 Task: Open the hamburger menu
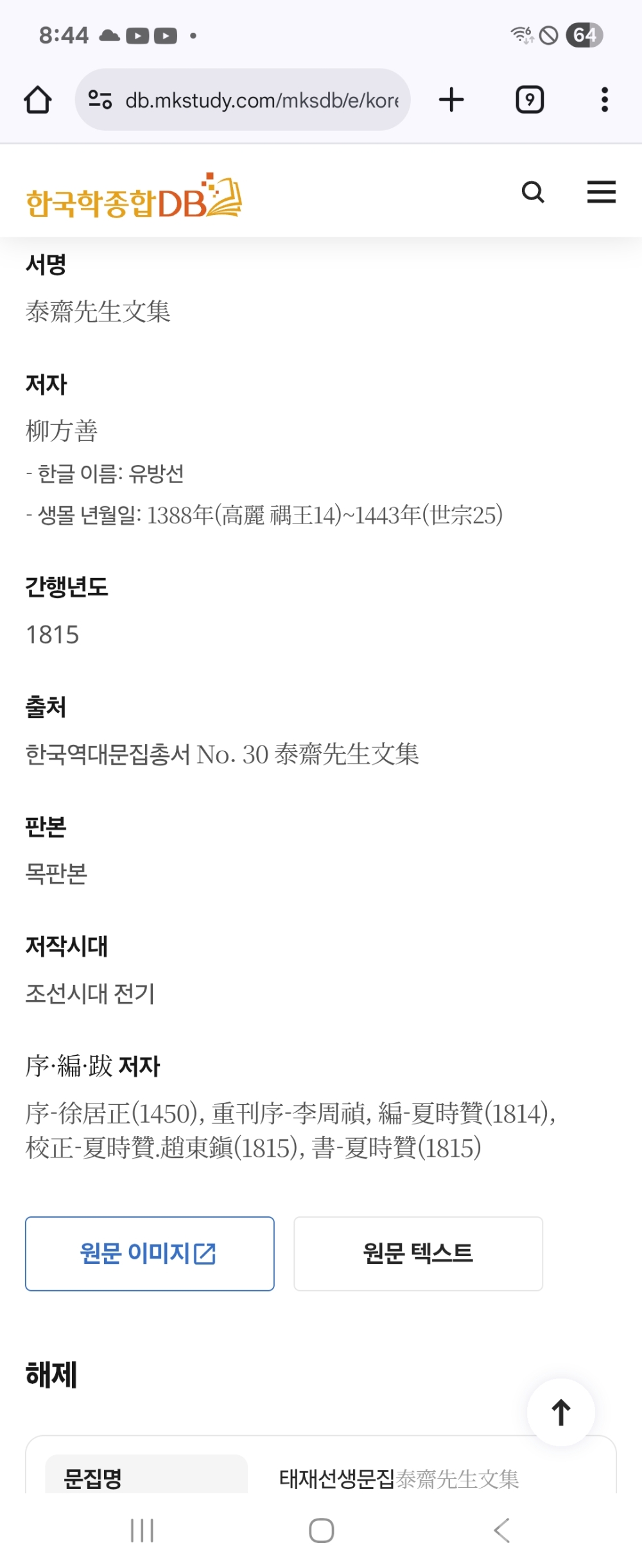coord(601,192)
